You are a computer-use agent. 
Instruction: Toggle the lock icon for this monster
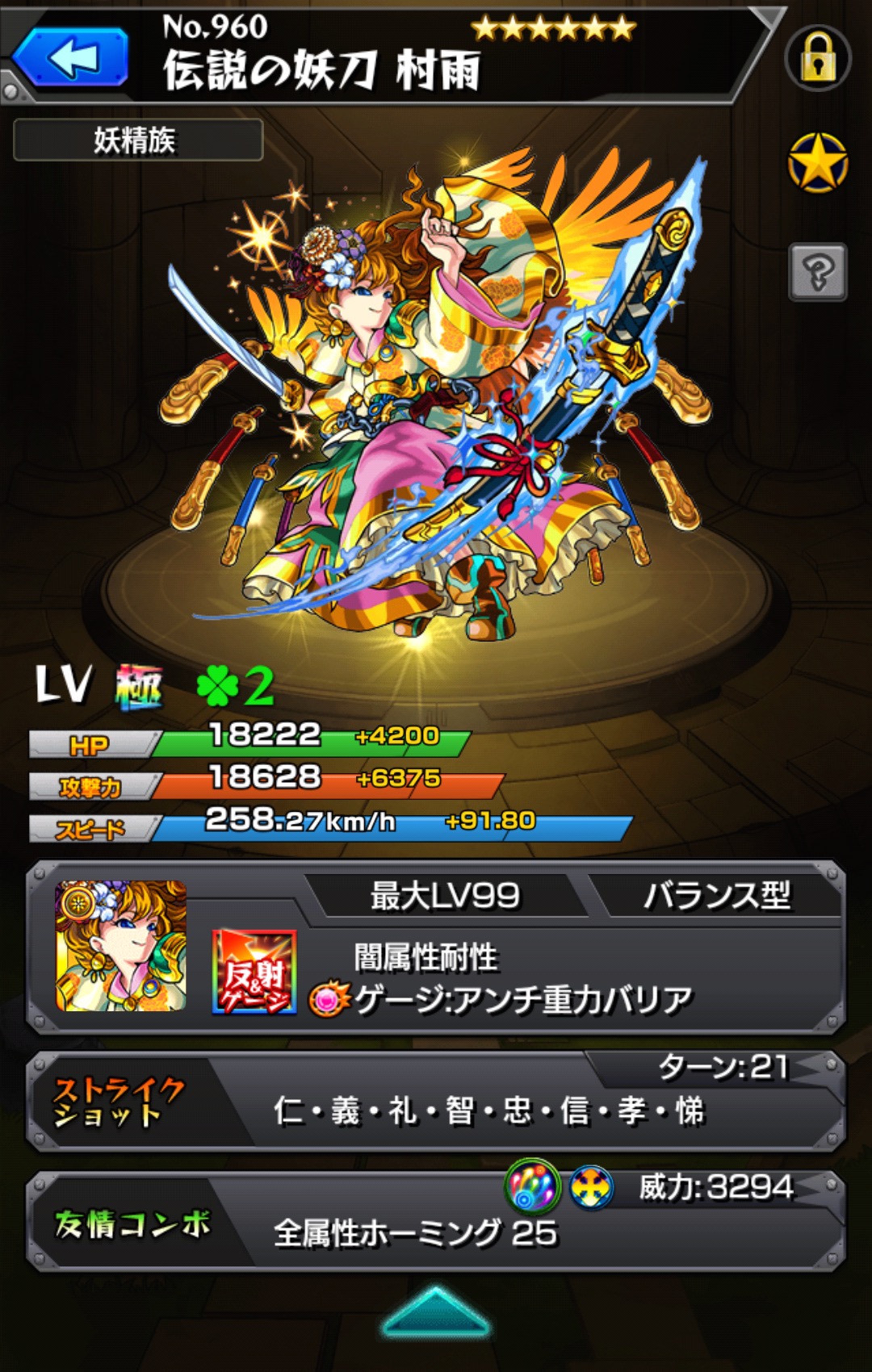817,58
